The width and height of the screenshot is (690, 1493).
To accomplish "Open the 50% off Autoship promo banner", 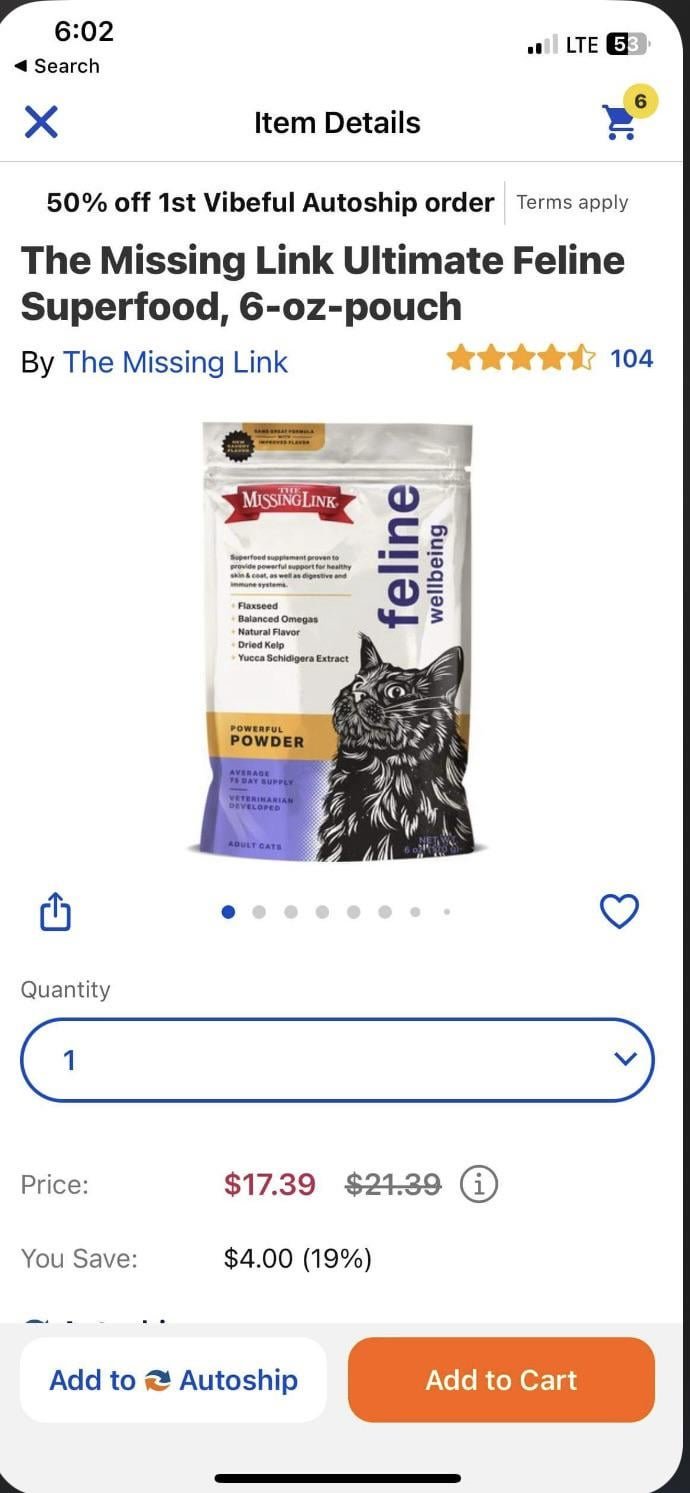I will pyautogui.click(x=270, y=202).
